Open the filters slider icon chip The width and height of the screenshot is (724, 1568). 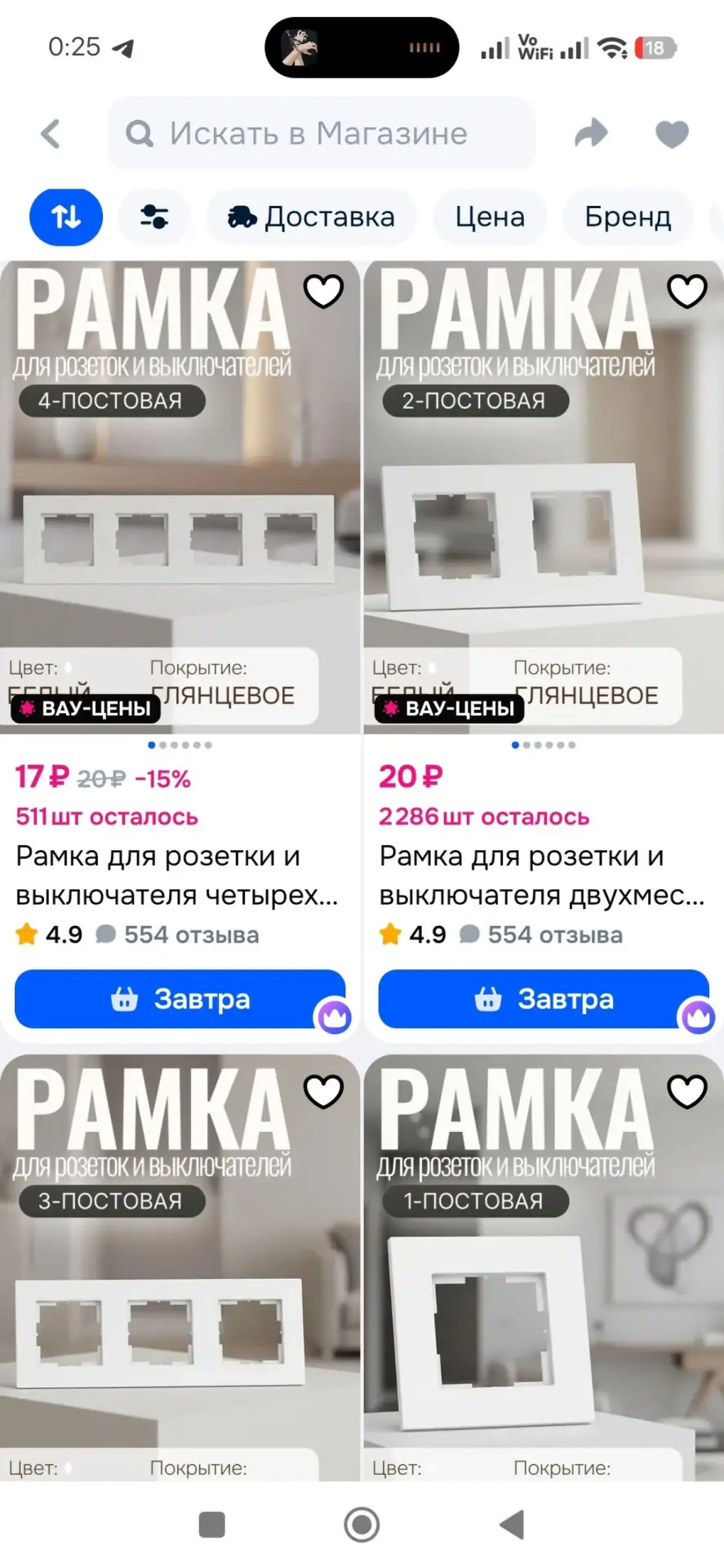[x=154, y=217]
